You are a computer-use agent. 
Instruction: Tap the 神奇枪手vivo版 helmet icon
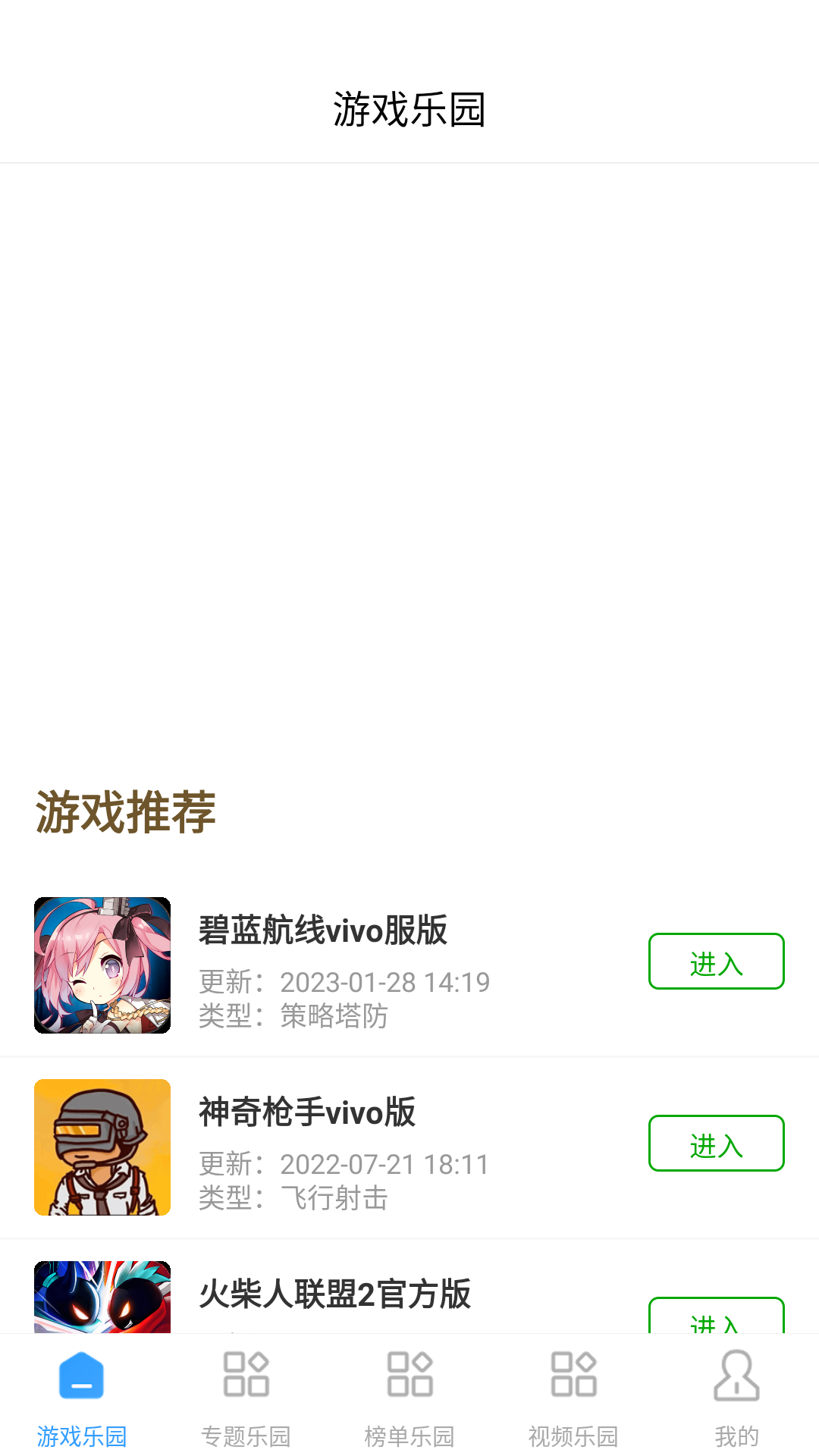pyautogui.click(x=102, y=1147)
